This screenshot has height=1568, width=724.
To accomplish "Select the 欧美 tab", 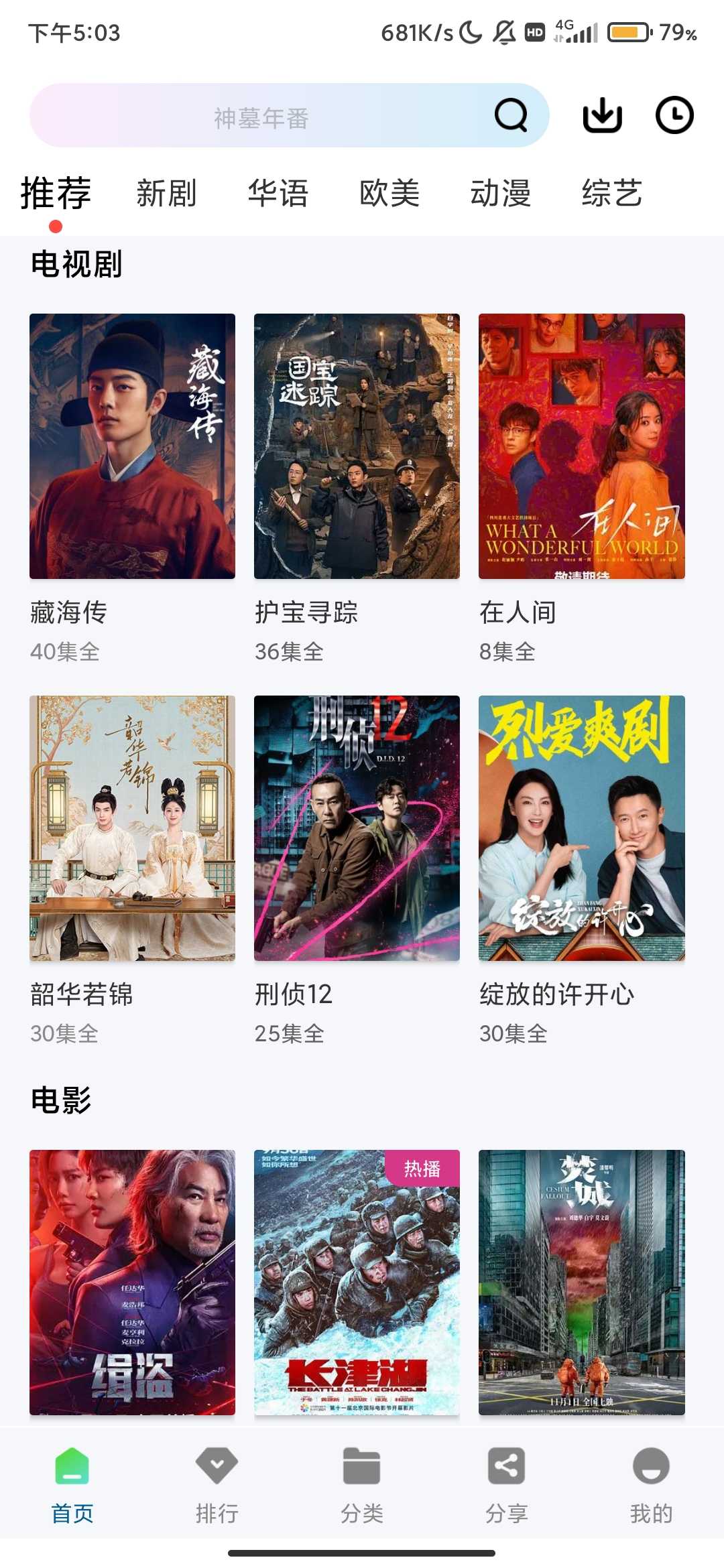I will (389, 194).
